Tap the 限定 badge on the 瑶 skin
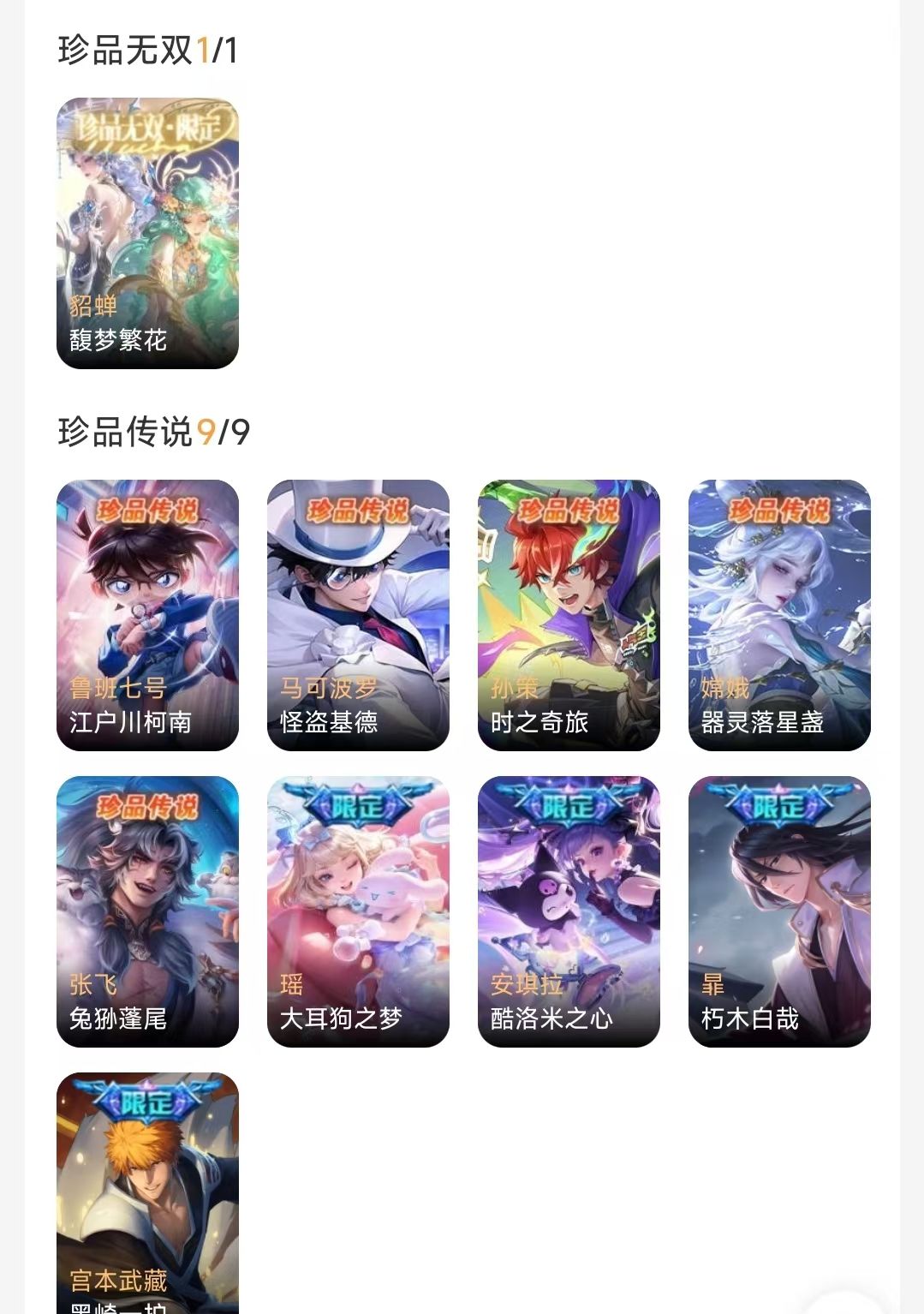 356,804
